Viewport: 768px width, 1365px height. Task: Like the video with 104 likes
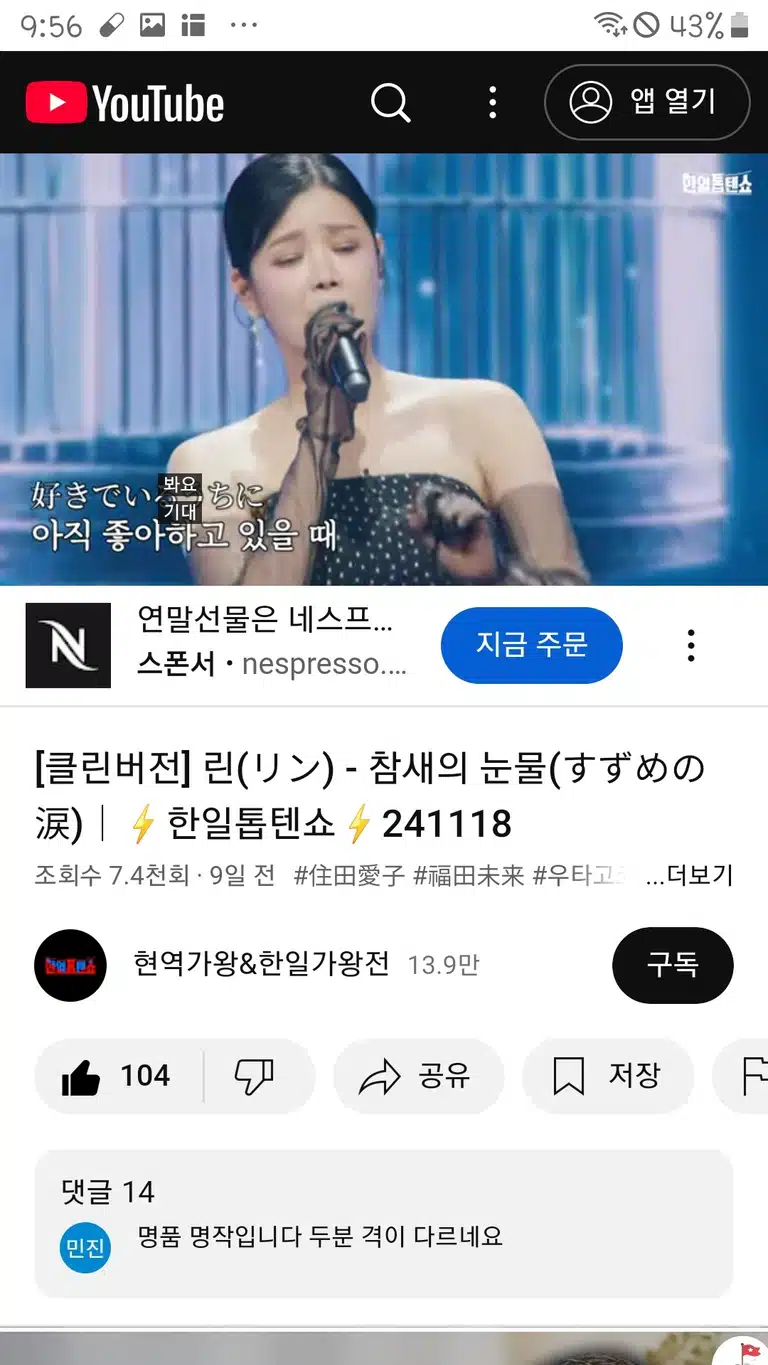tap(118, 1076)
